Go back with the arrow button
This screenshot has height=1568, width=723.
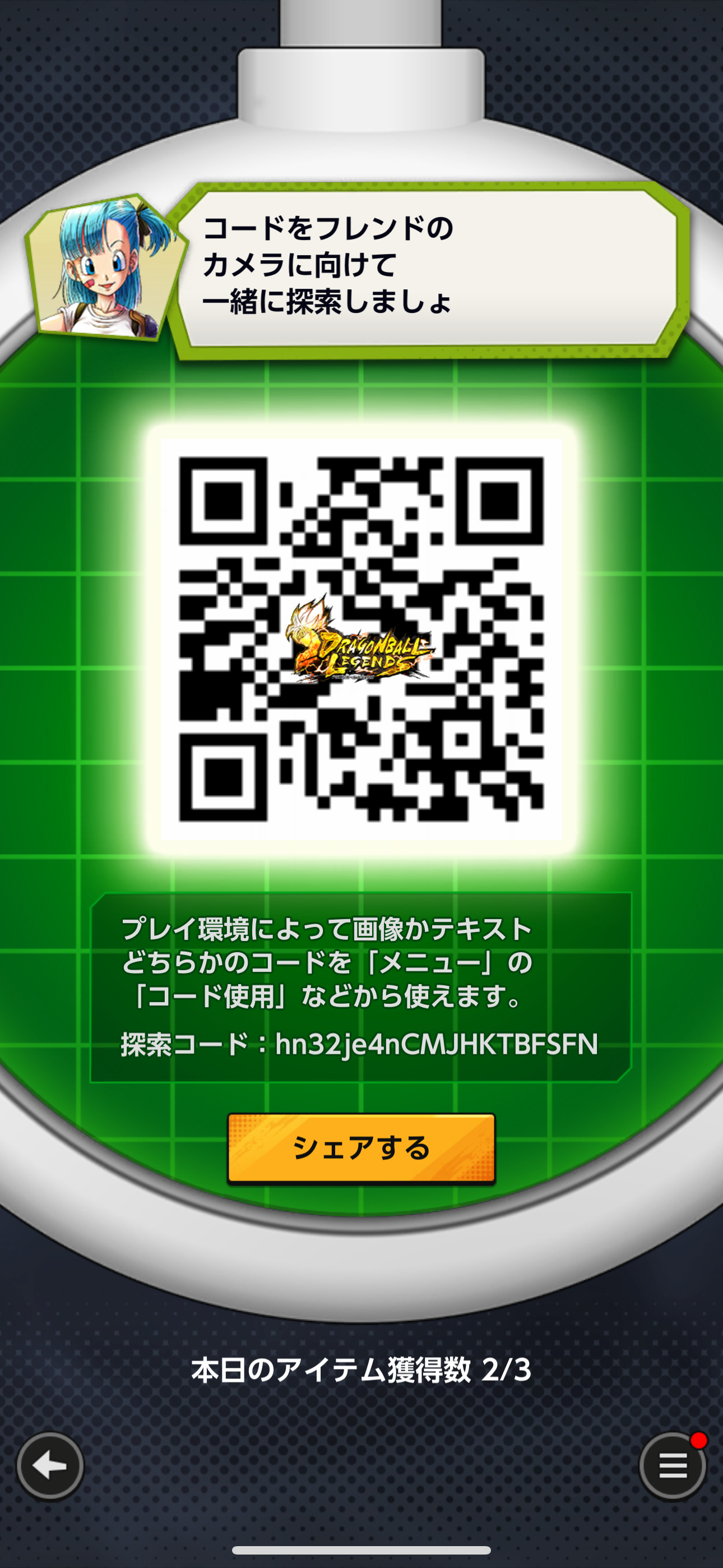(50, 1466)
